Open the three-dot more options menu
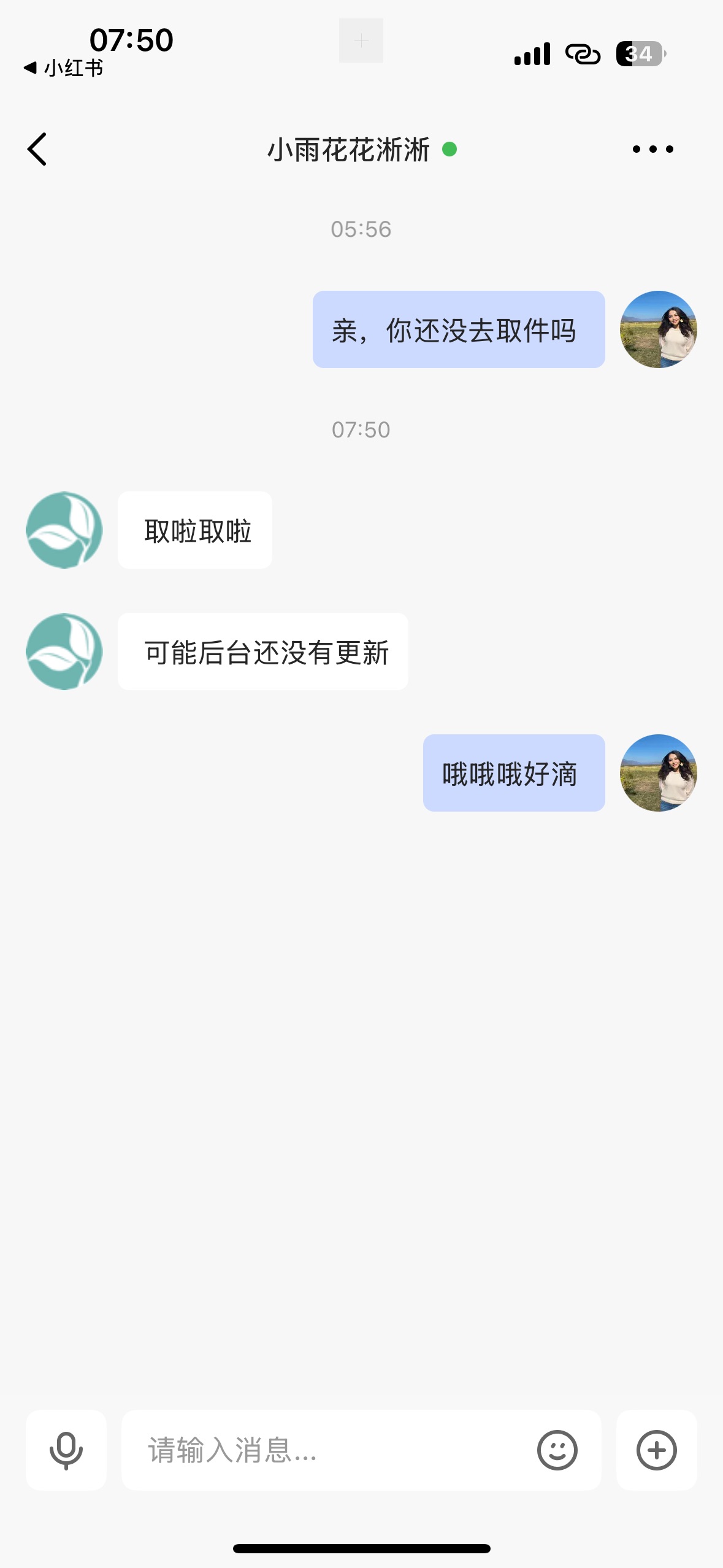Image resolution: width=723 pixels, height=1568 pixels. 652,149
